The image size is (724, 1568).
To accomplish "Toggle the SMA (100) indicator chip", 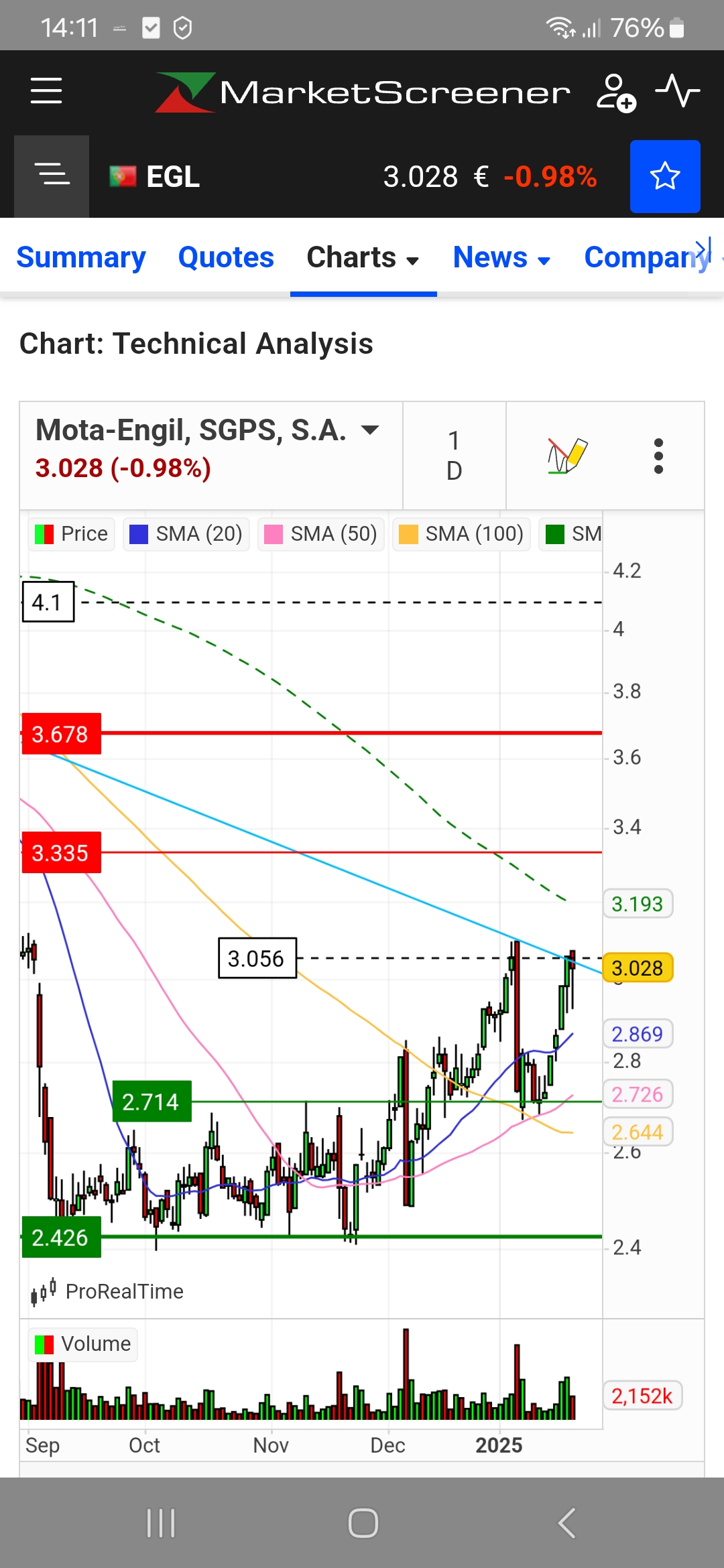I will tap(461, 534).
